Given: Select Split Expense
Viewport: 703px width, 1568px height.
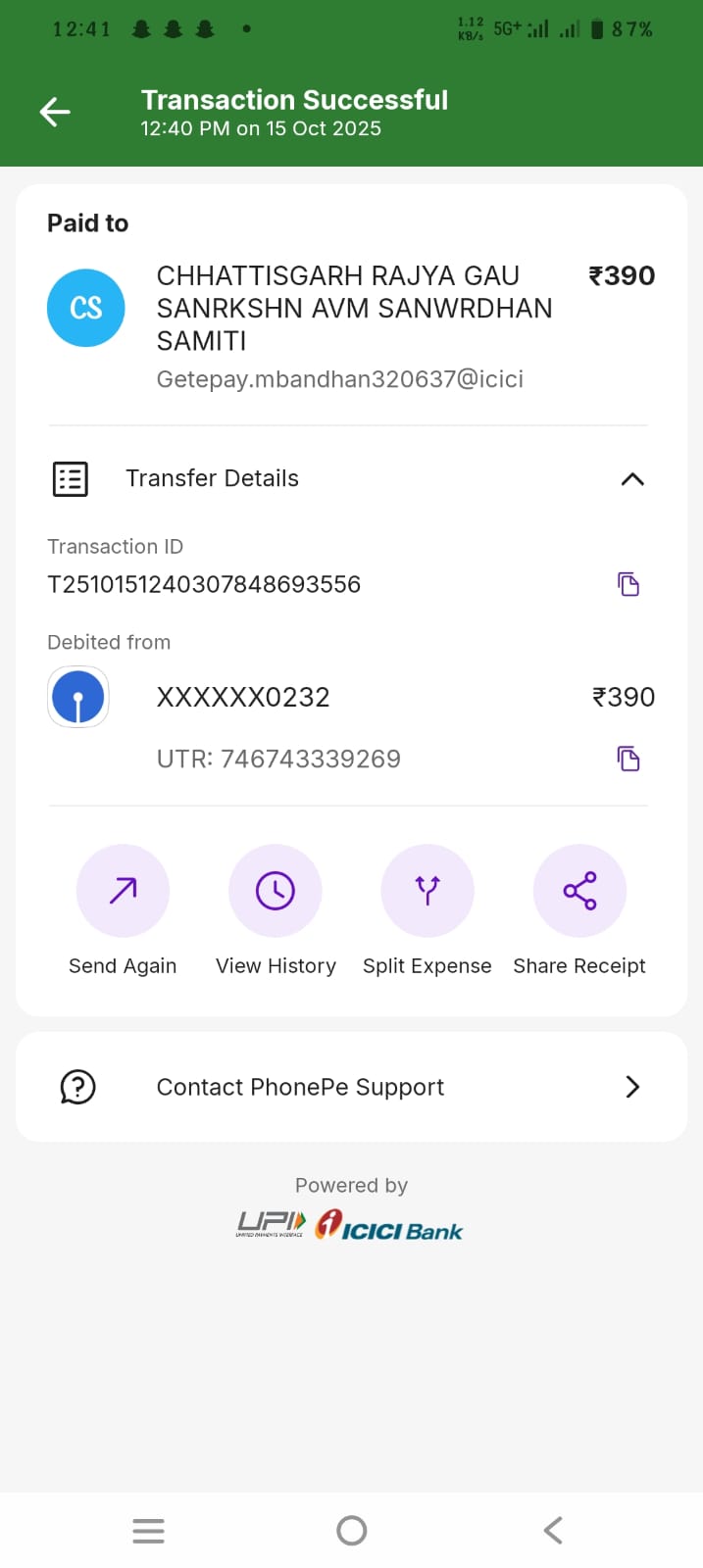Looking at the screenshot, I should [427, 891].
